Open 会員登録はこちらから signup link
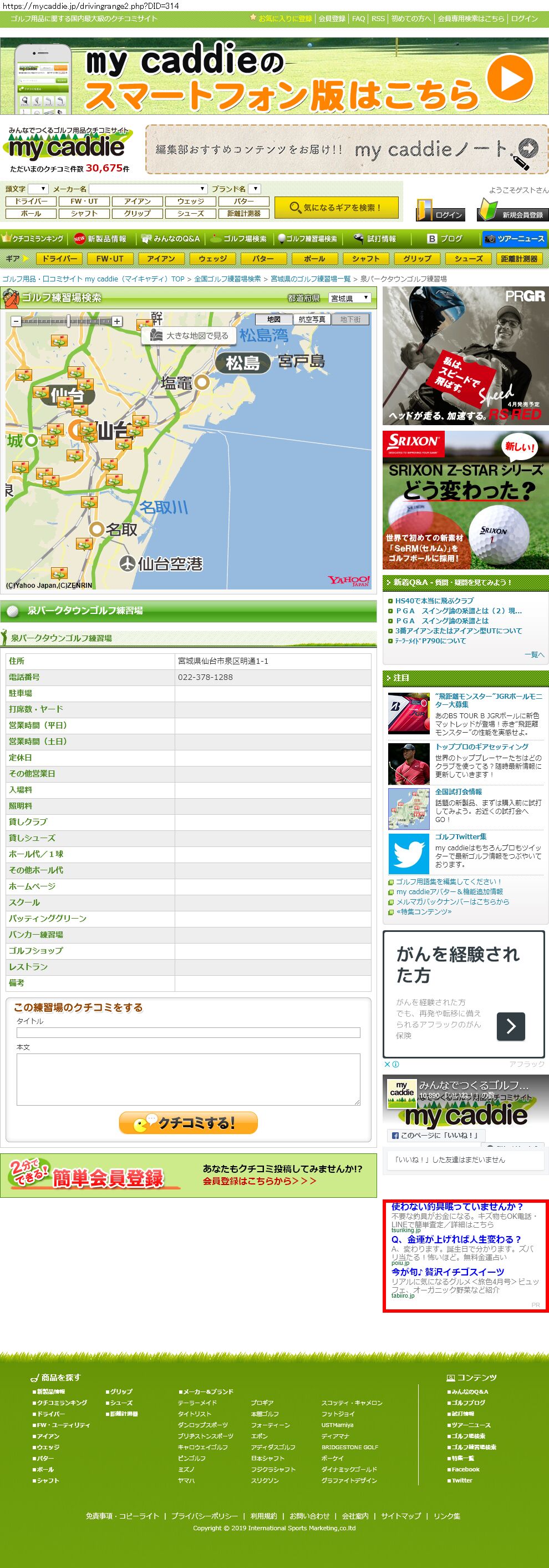549x1568 pixels. [x=260, y=1181]
